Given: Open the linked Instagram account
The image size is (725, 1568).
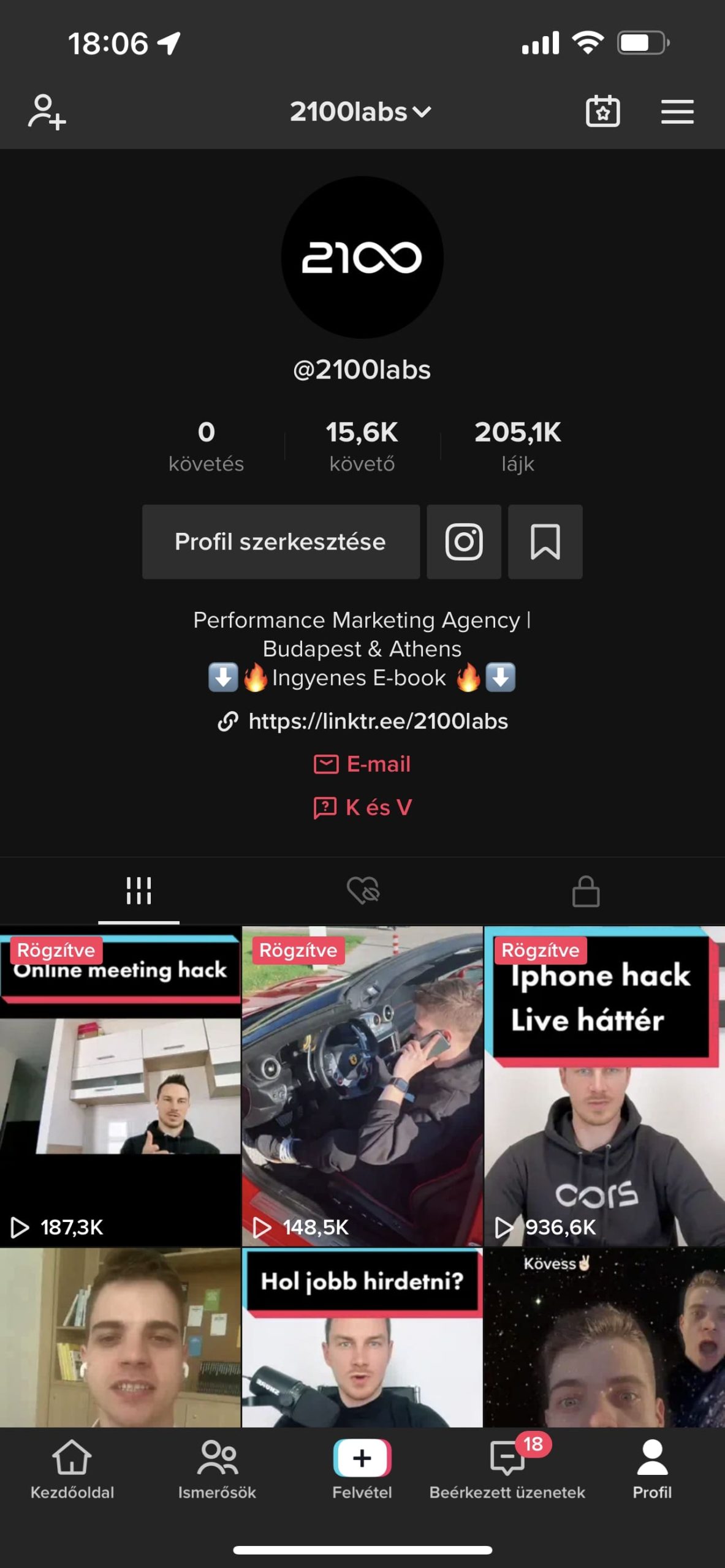Looking at the screenshot, I should click(x=464, y=541).
